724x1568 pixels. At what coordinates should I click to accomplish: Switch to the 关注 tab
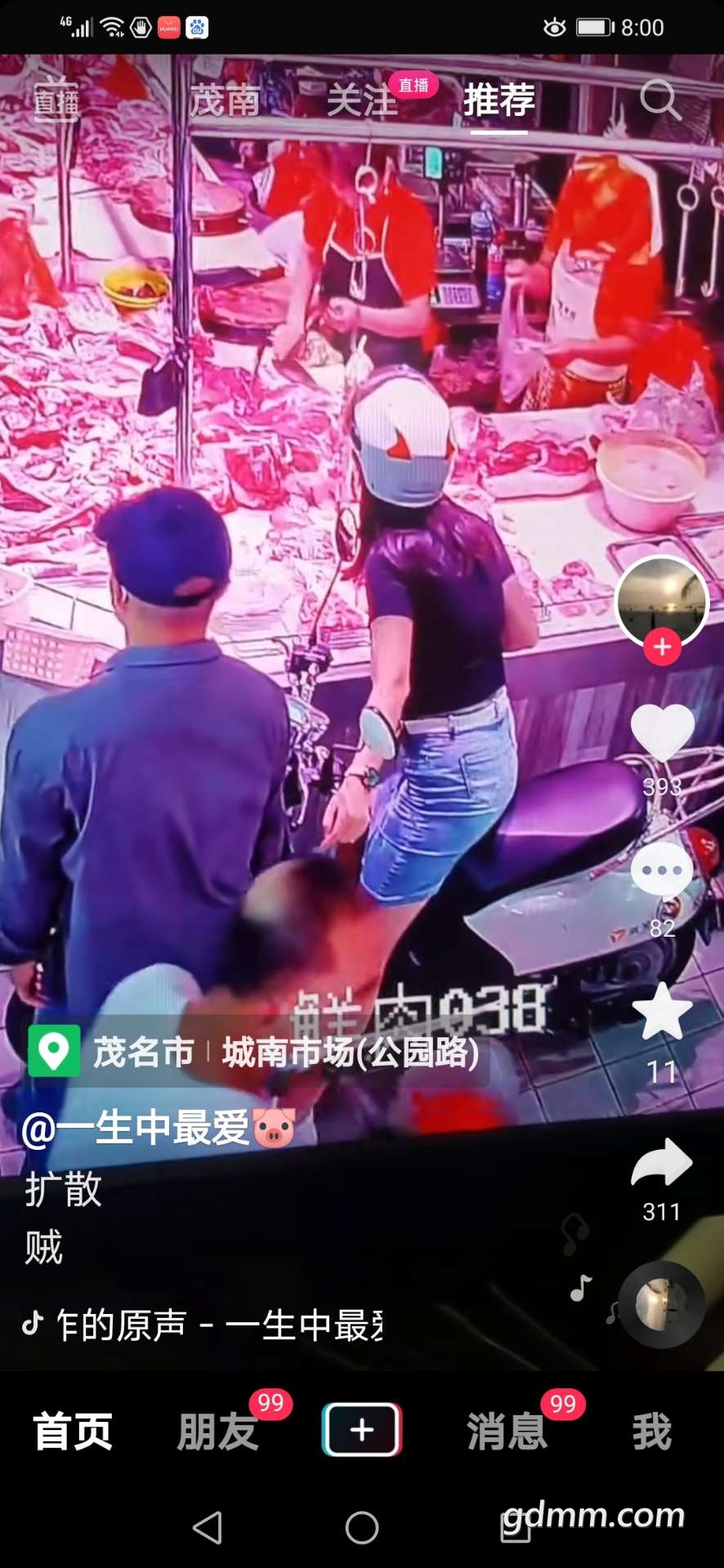tap(362, 101)
